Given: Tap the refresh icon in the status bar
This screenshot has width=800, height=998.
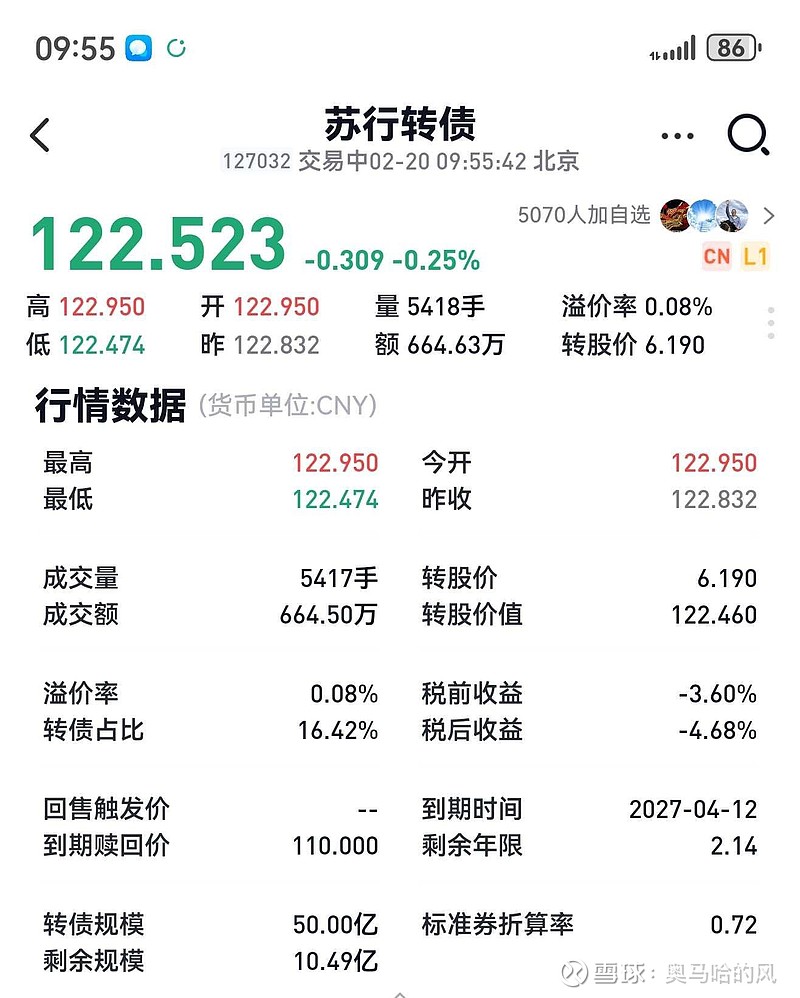Looking at the screenshot, I should [177, 46].
